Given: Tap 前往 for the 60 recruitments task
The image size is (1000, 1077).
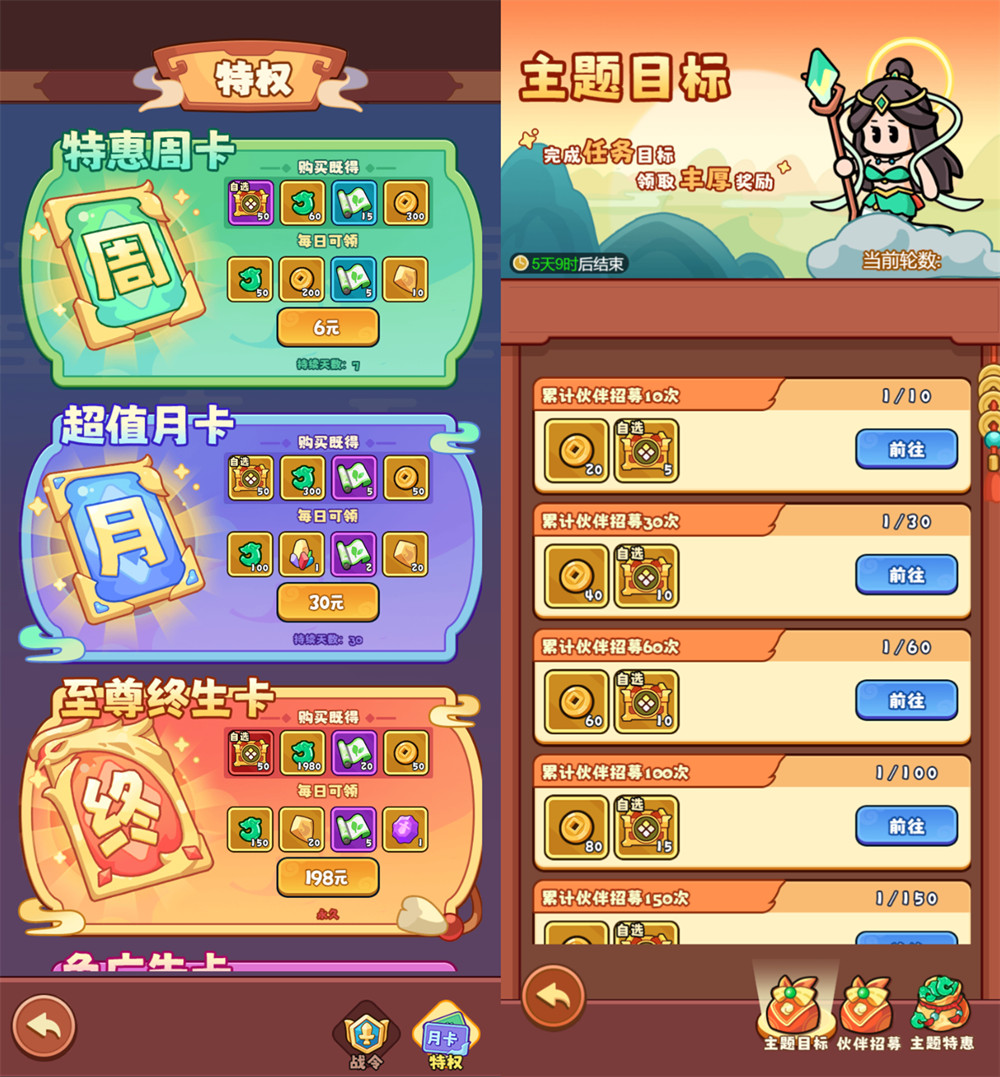Looking at the screenshot, I should coord(906,701).
